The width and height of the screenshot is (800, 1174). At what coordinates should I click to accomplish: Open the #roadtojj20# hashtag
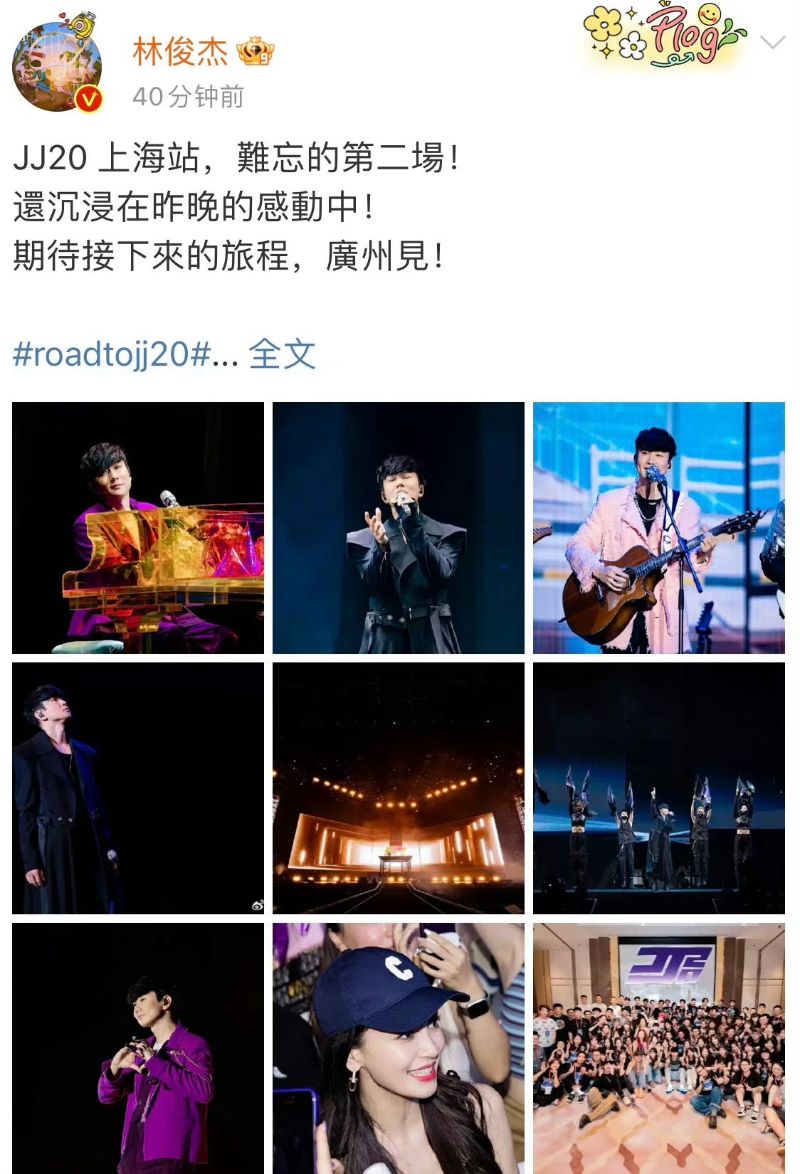coord(110,354)
